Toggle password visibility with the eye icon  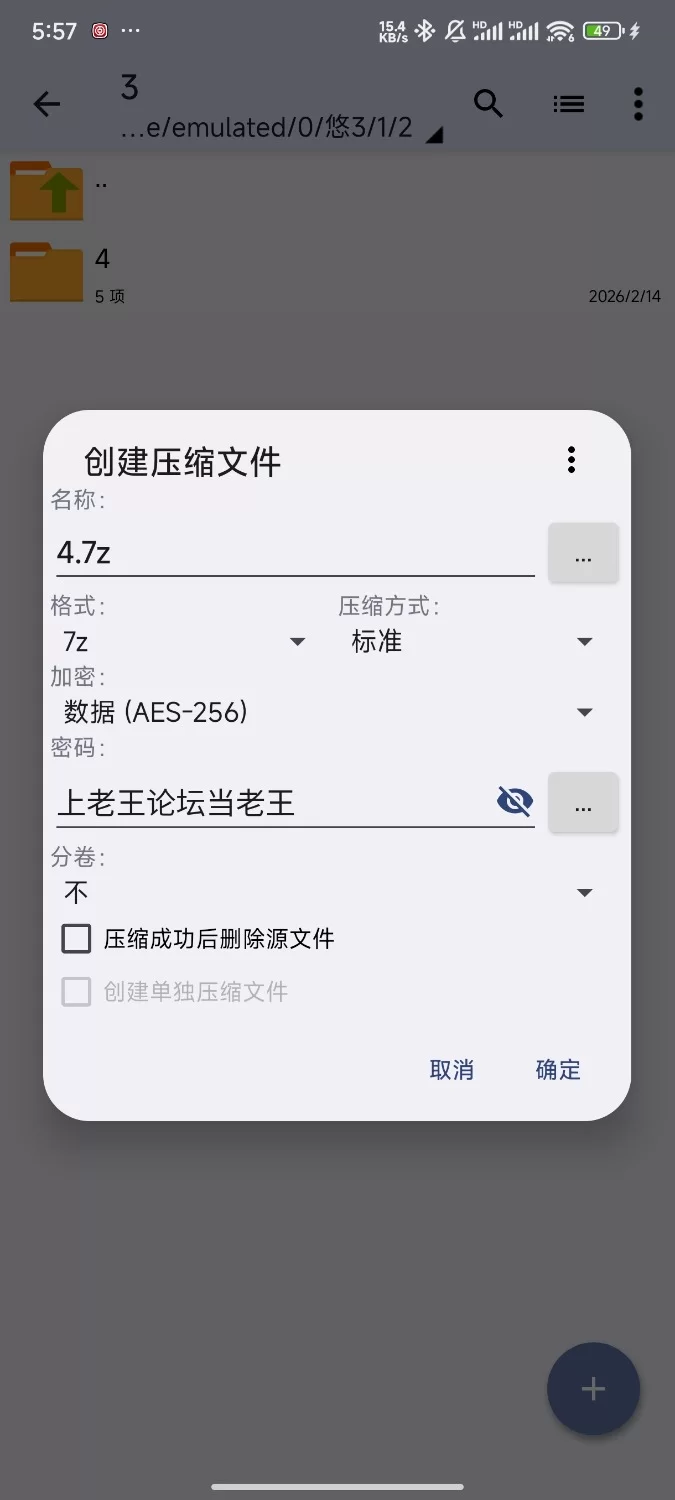point(515,801)
